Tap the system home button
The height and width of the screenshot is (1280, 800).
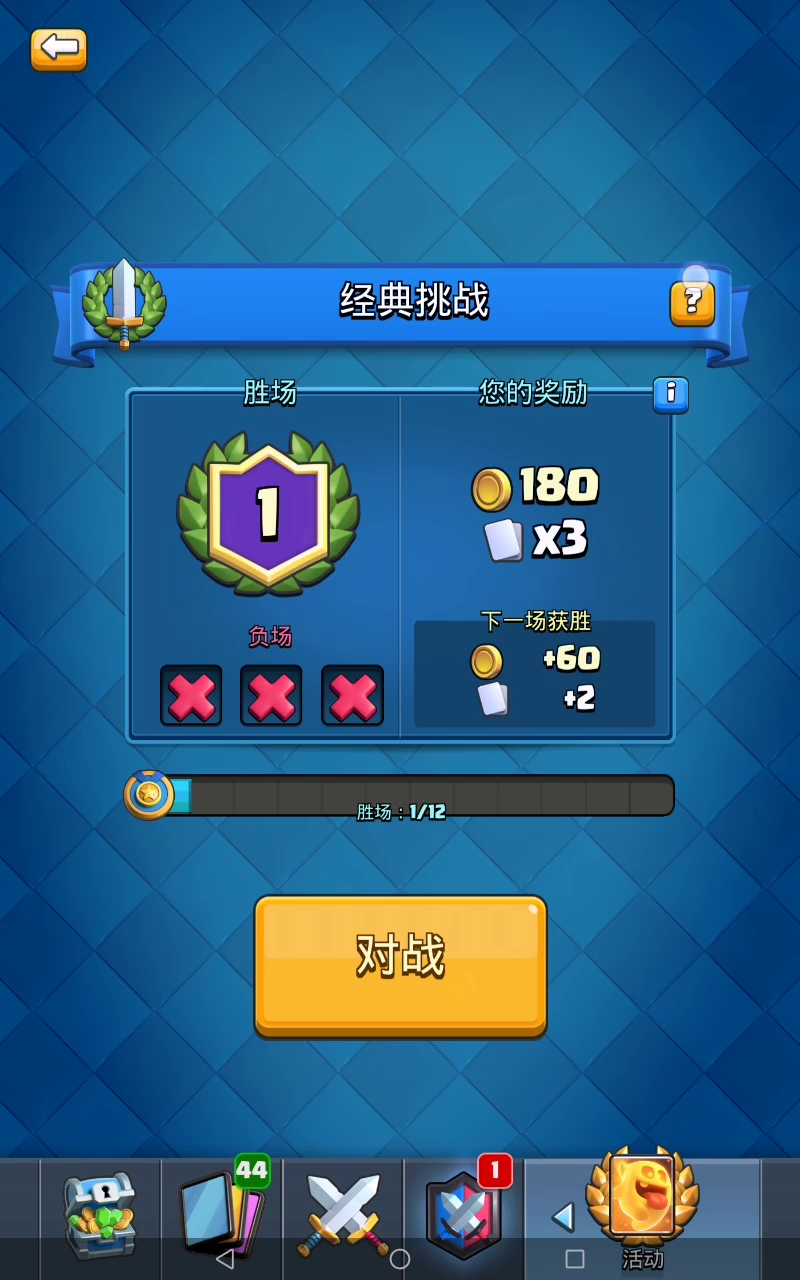400,1258
